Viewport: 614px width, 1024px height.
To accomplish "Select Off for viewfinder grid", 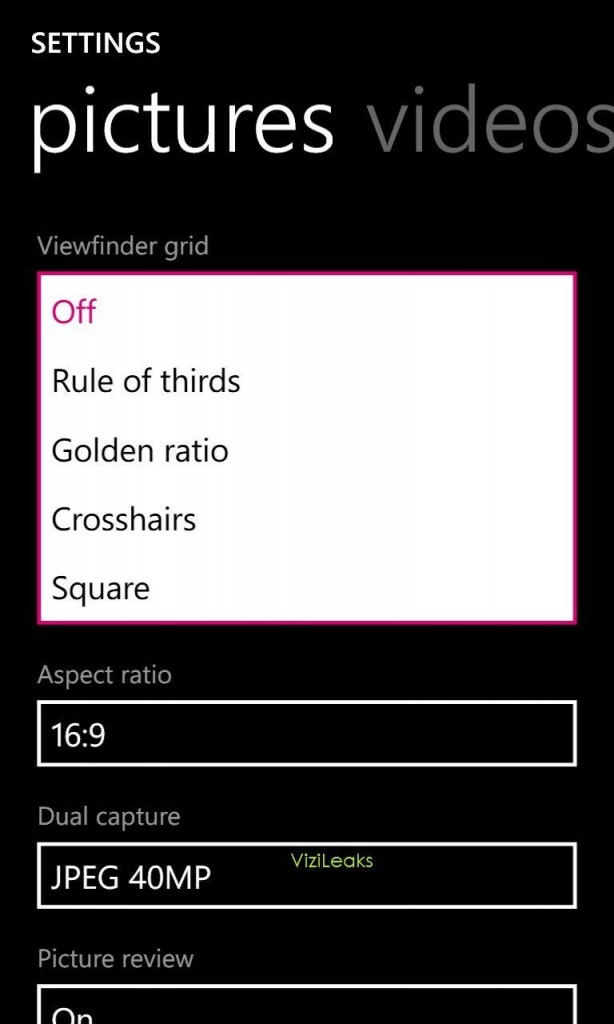I will [x=306, y=312].
